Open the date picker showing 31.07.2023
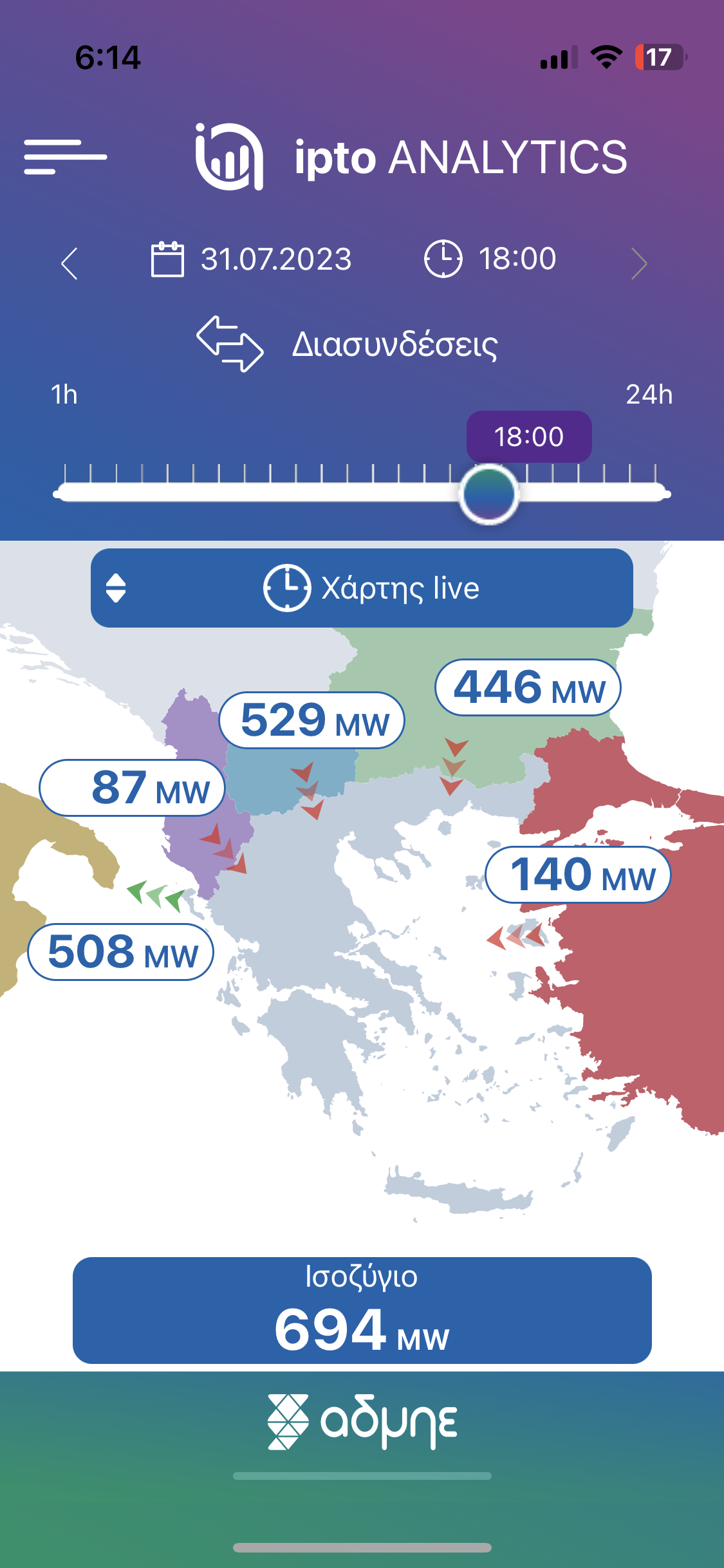The image size is (724, 1568). (252, 259)
